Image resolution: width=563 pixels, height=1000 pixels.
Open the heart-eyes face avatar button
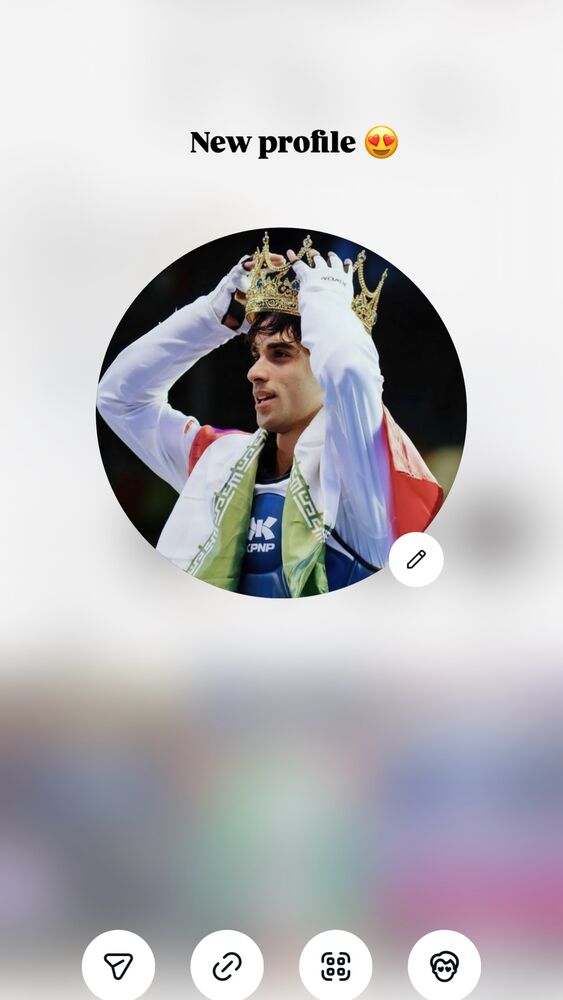click(x=444, y=966)
